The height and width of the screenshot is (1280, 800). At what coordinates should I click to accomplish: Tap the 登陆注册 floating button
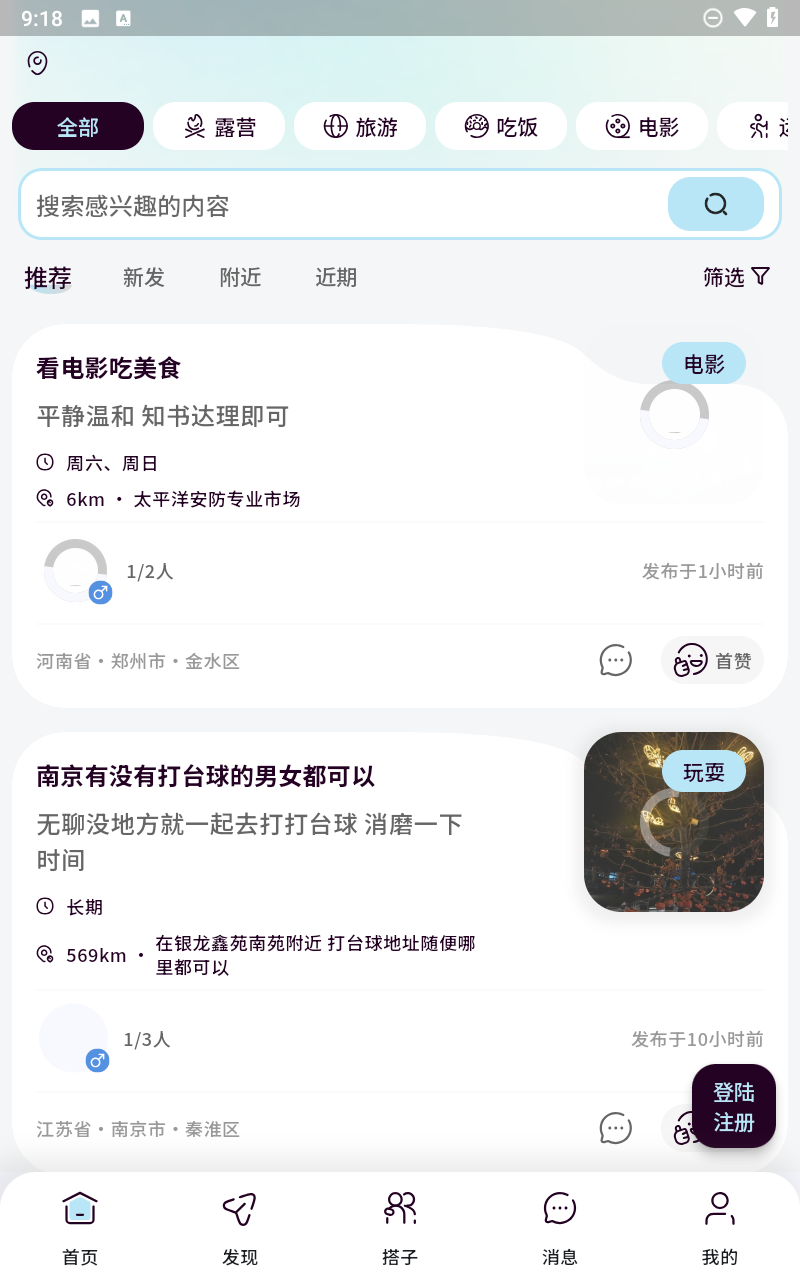(734, 1106)
